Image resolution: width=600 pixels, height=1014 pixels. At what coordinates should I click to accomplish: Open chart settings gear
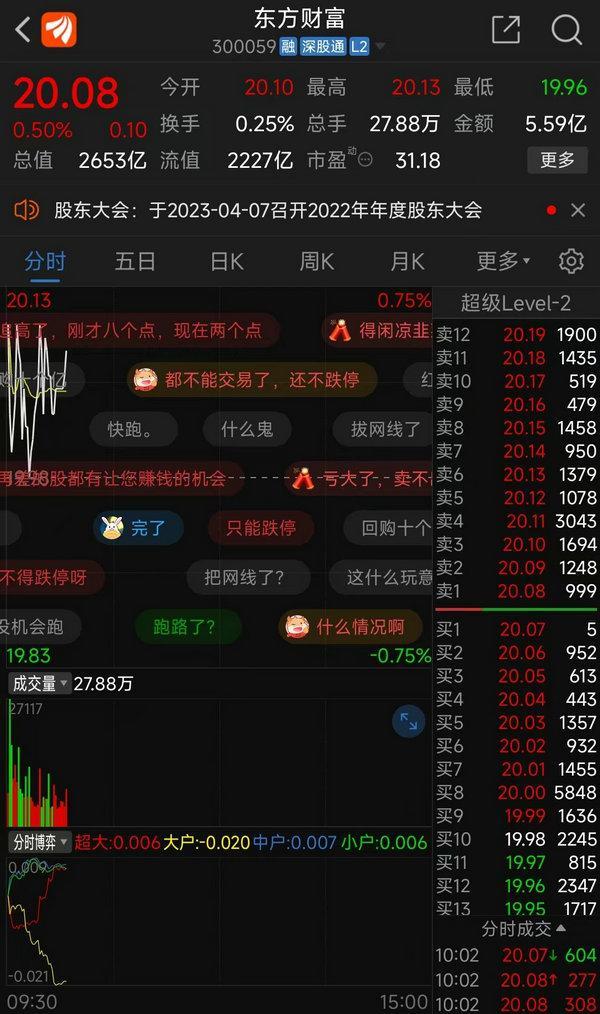tap(571, 262)
